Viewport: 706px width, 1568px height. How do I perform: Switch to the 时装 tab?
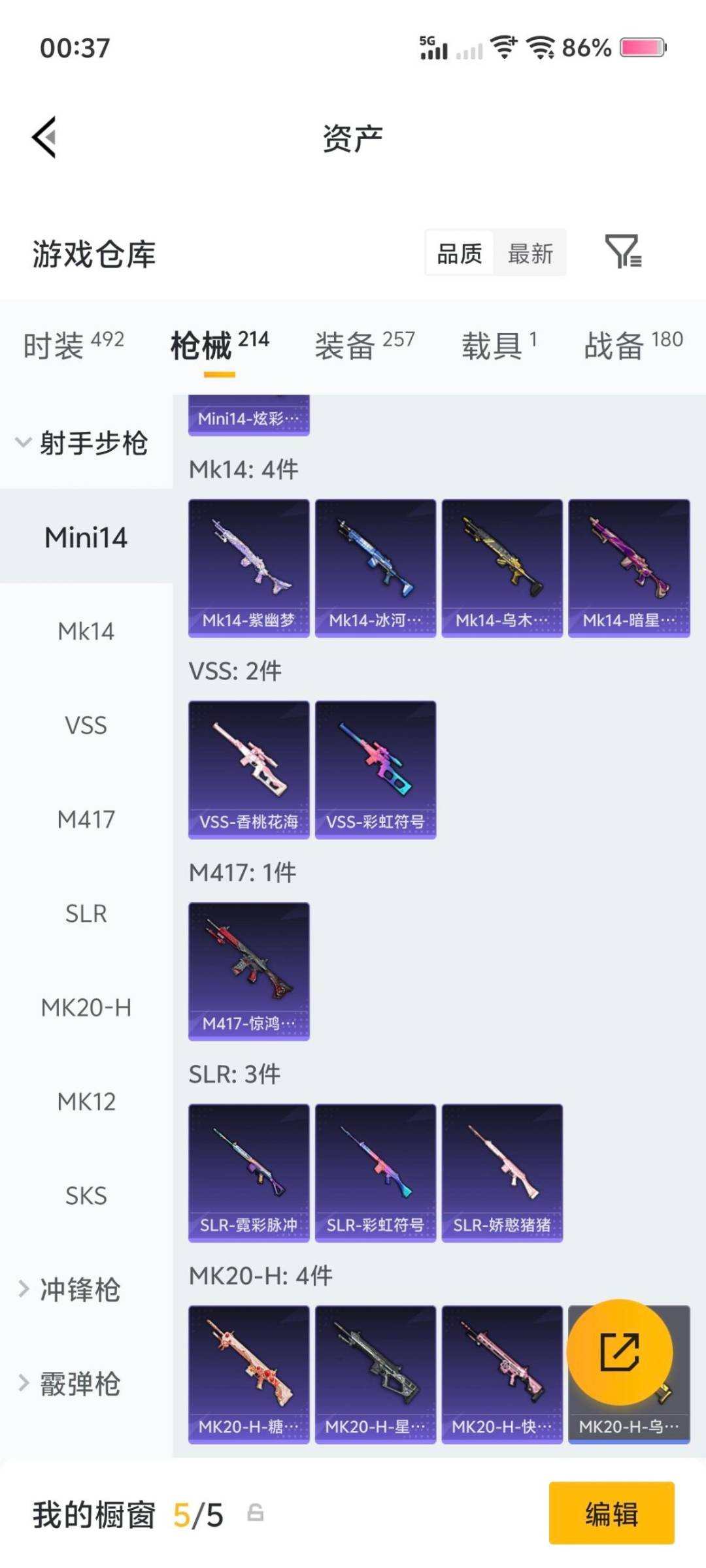(73, 345)
